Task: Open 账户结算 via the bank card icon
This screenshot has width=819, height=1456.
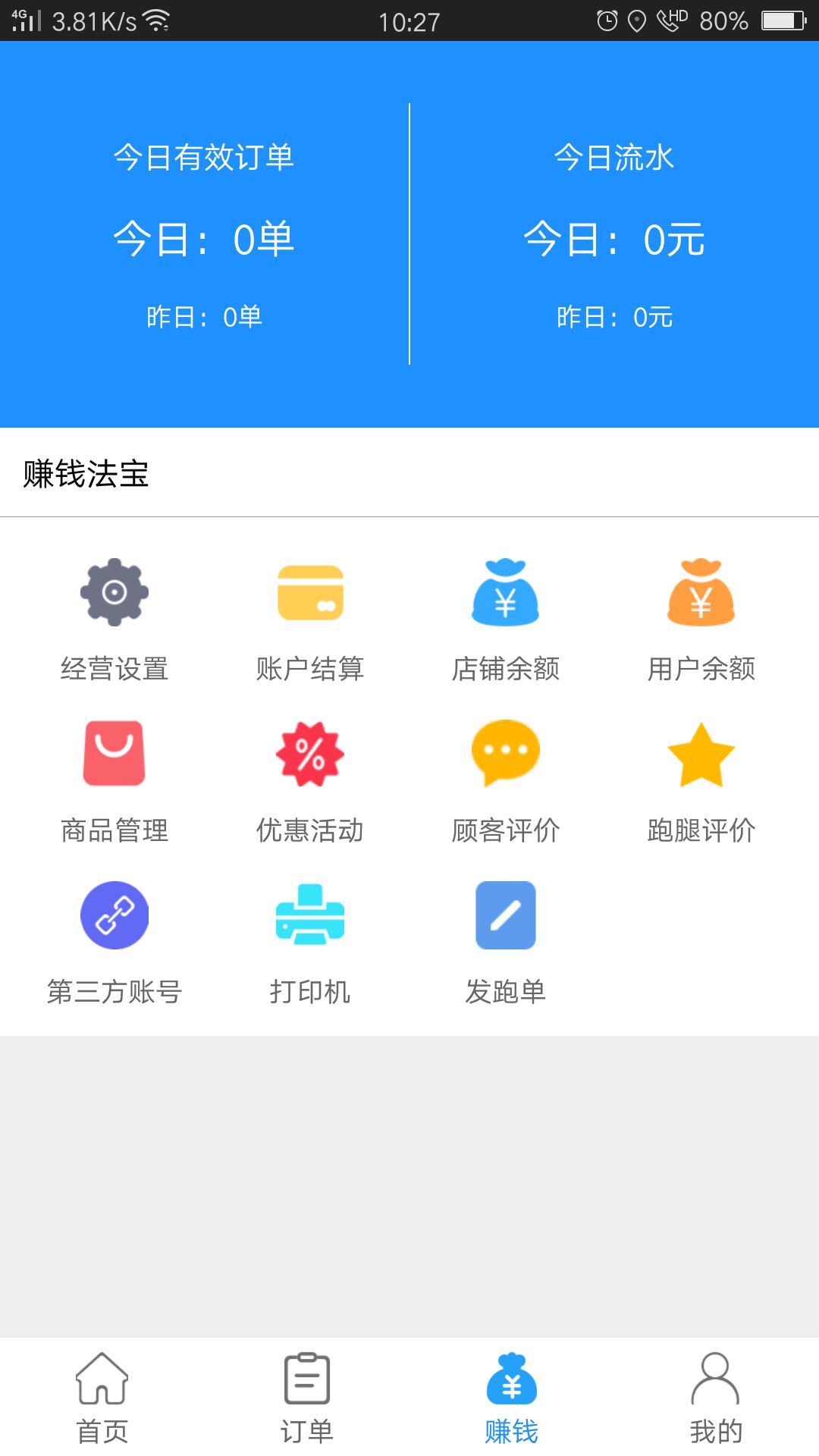Action: point(310,595)
